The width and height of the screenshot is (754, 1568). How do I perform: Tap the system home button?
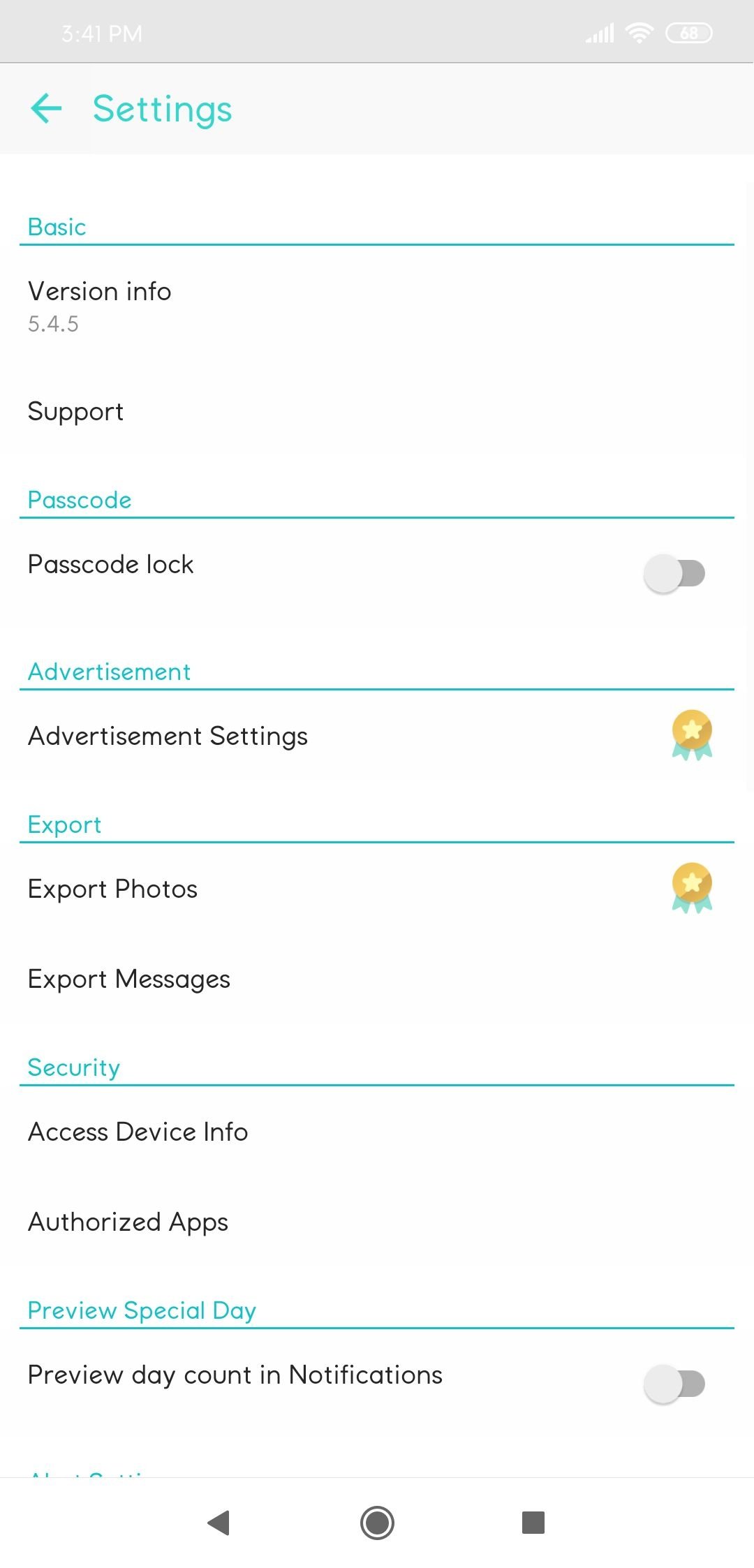(377, 1523)
